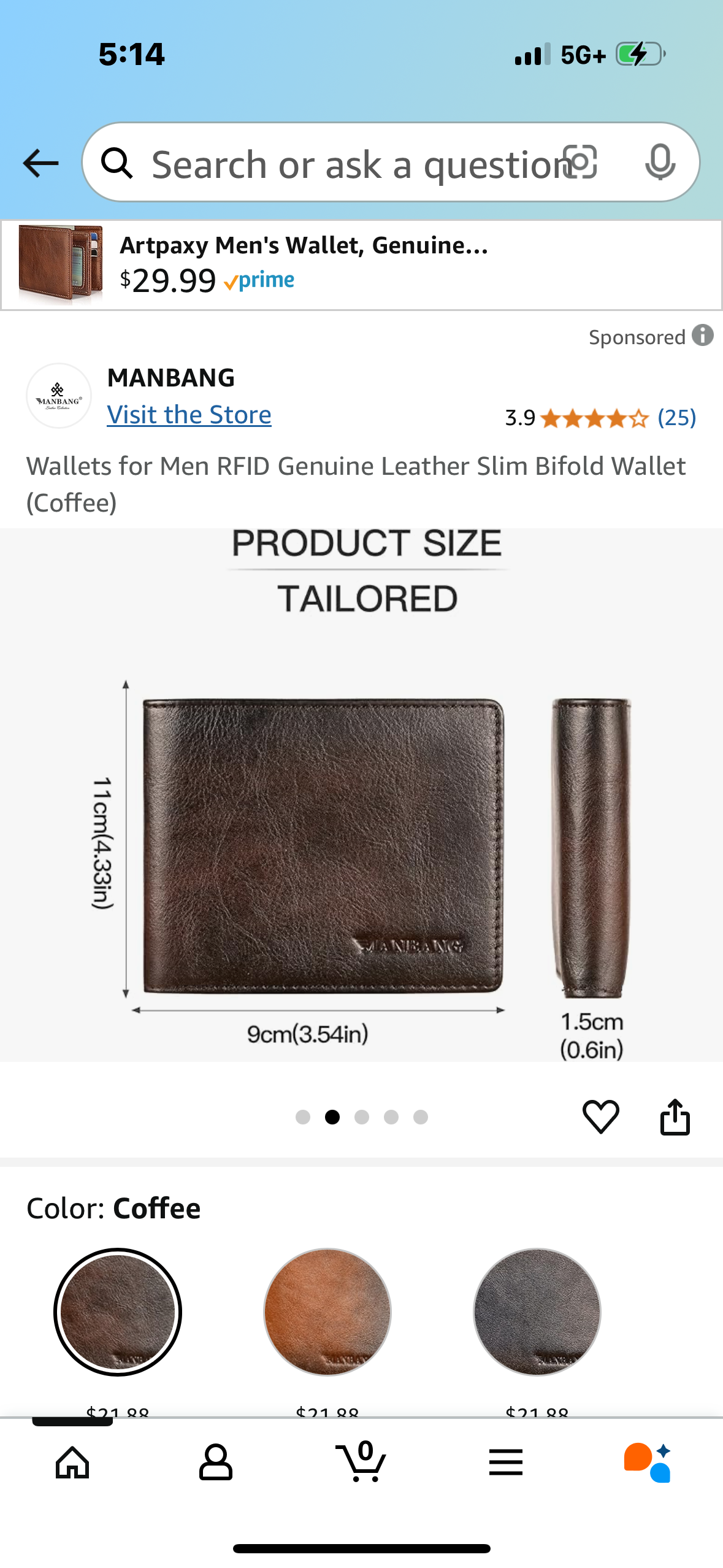Go back using the arrow
Image resolution: width=723 pixels, height=1568 pixels.
tap(40, 163)
